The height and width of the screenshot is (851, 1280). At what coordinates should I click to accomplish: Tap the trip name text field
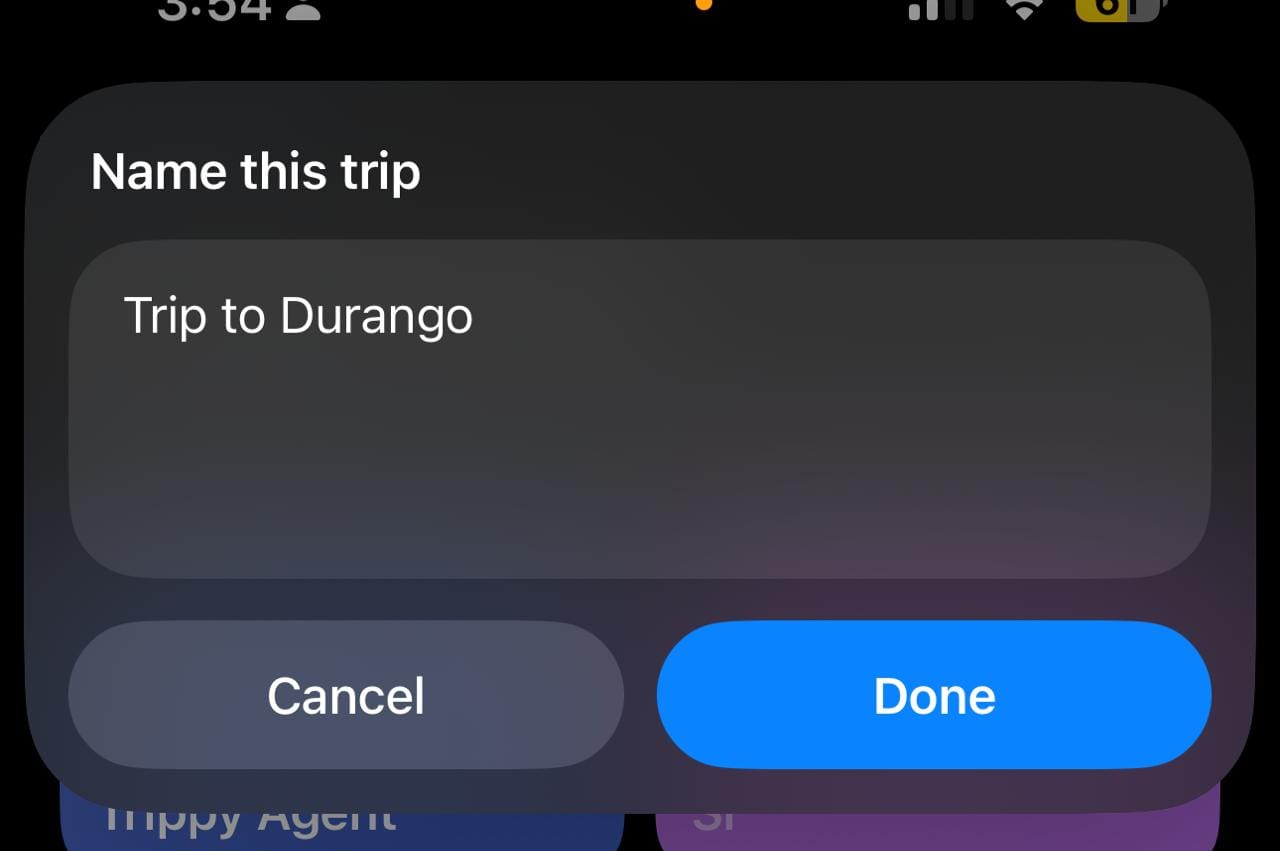638,408
